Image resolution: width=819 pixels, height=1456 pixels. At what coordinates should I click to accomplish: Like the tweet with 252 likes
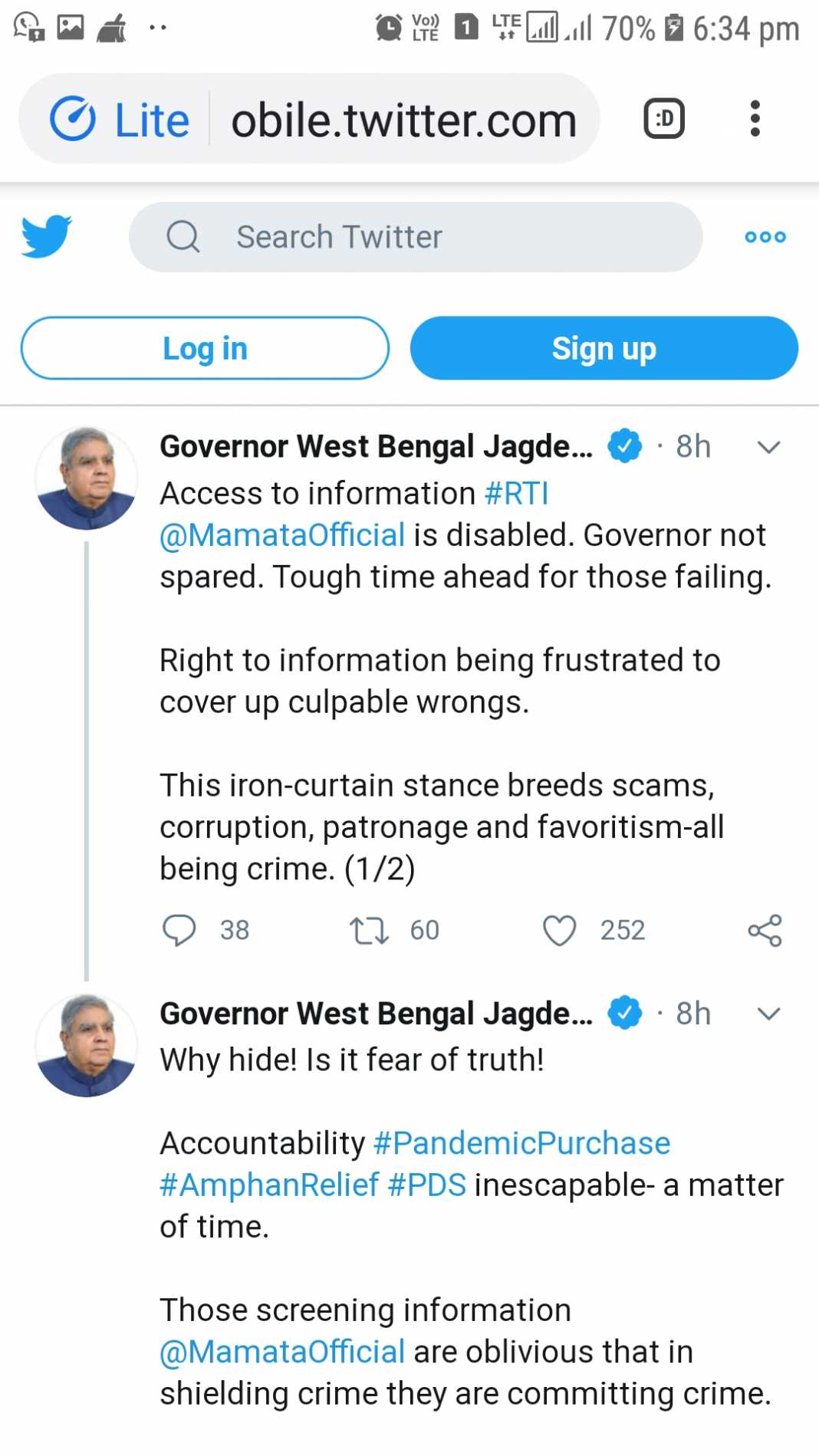point(560,930)
